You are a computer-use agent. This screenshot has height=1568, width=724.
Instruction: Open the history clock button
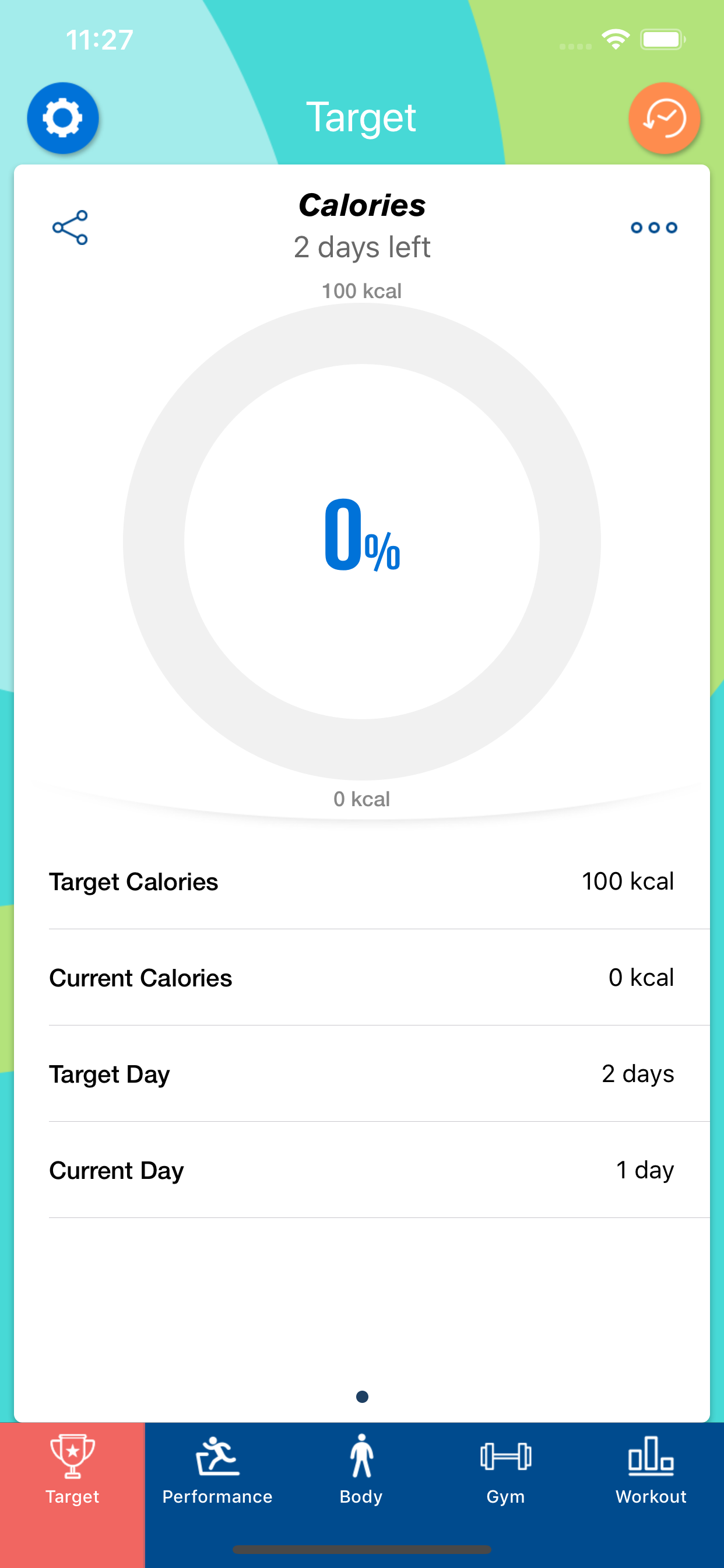[x=665, y=117]
